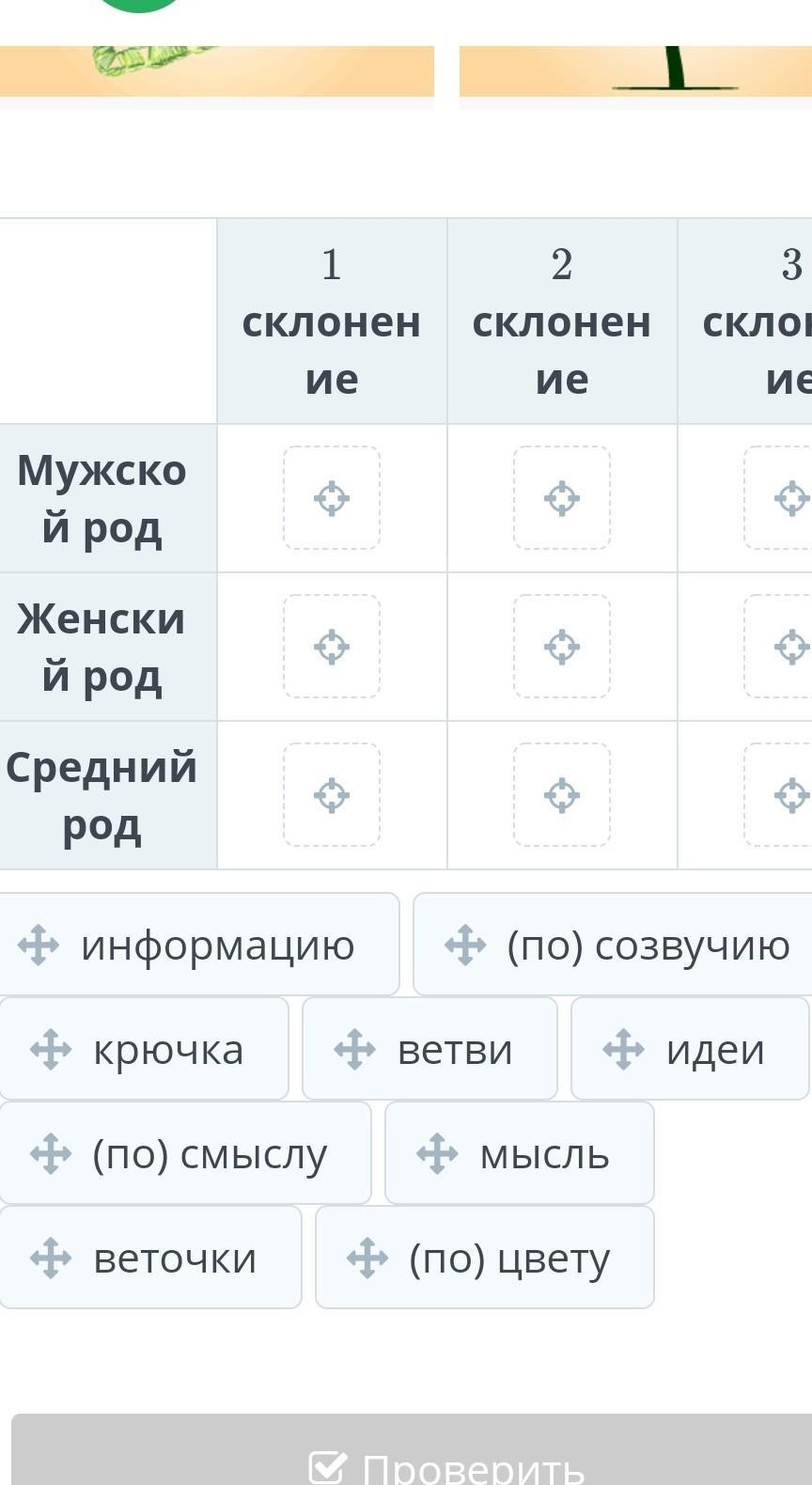
Task: Tap the Женский род, 1 склонение drop slot
Action: [x=332, y=647]
